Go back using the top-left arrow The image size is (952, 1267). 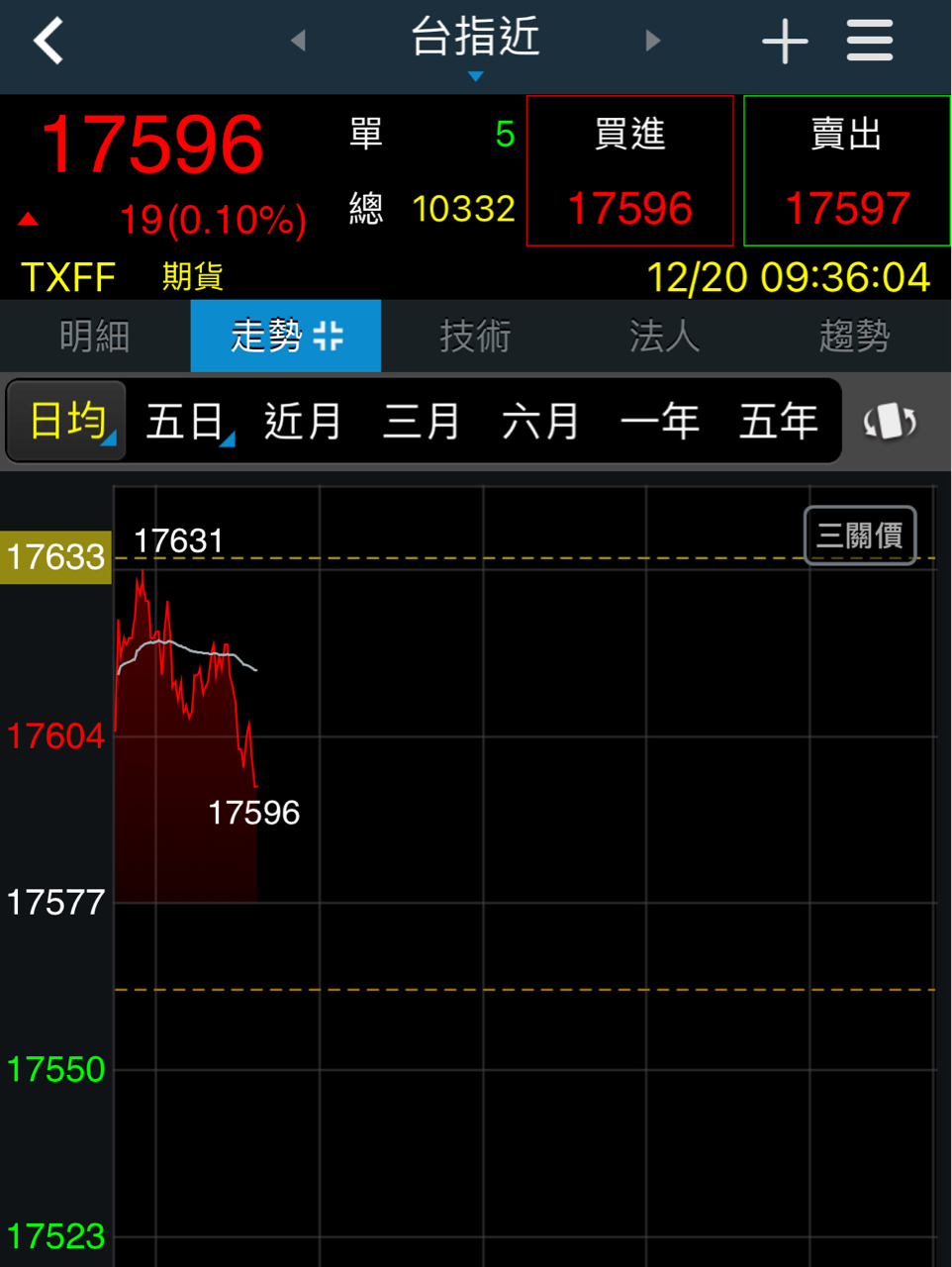pos(48,42)
